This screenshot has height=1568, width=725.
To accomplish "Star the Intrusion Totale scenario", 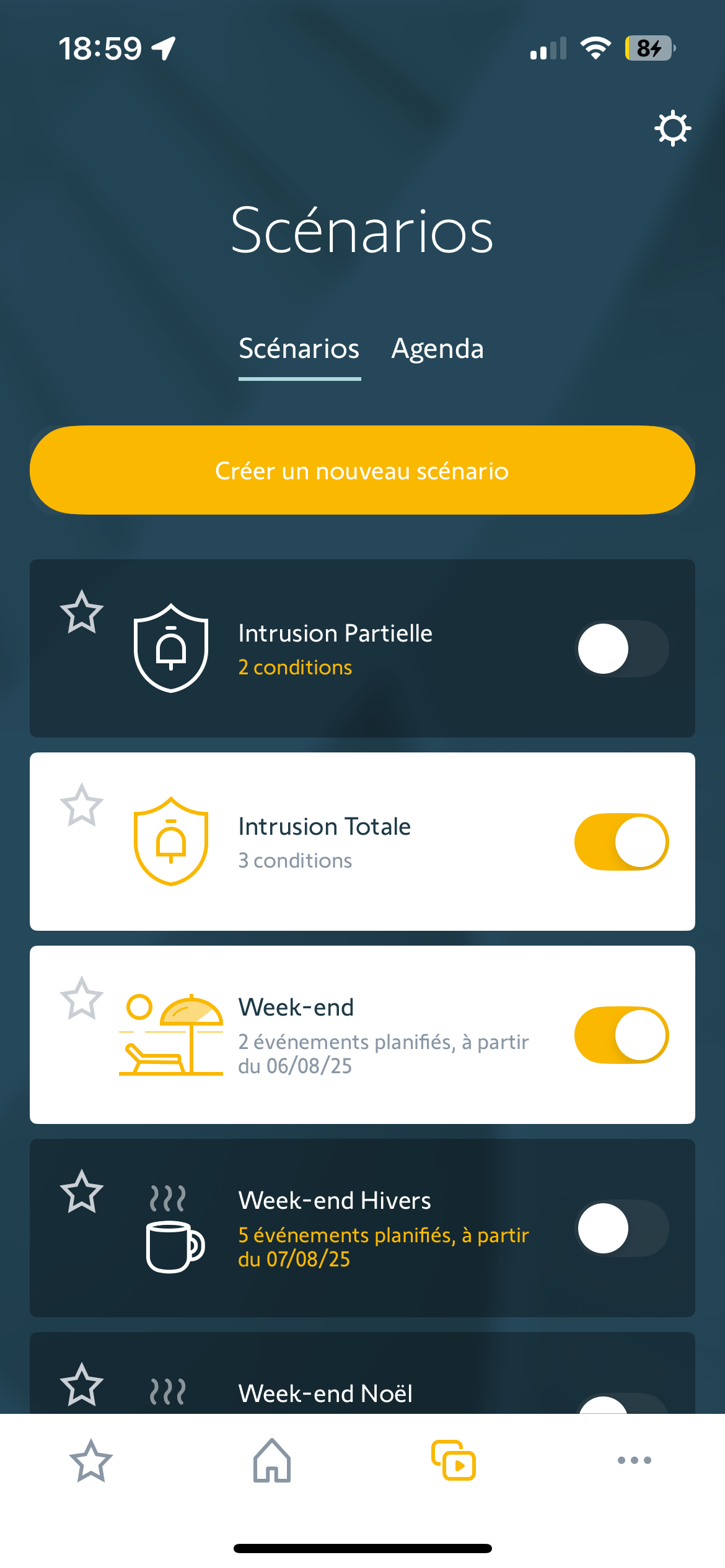I will 82,806.
